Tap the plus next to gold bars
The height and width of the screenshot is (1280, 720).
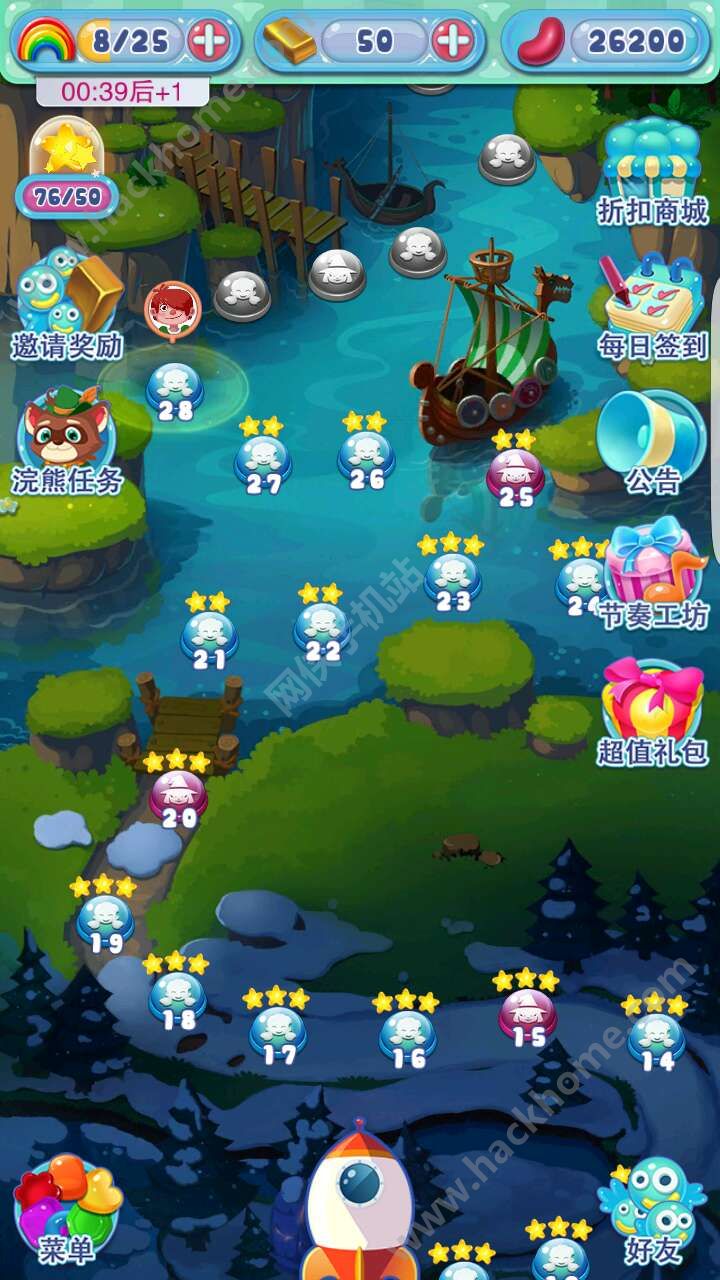(x=452, y=41)
